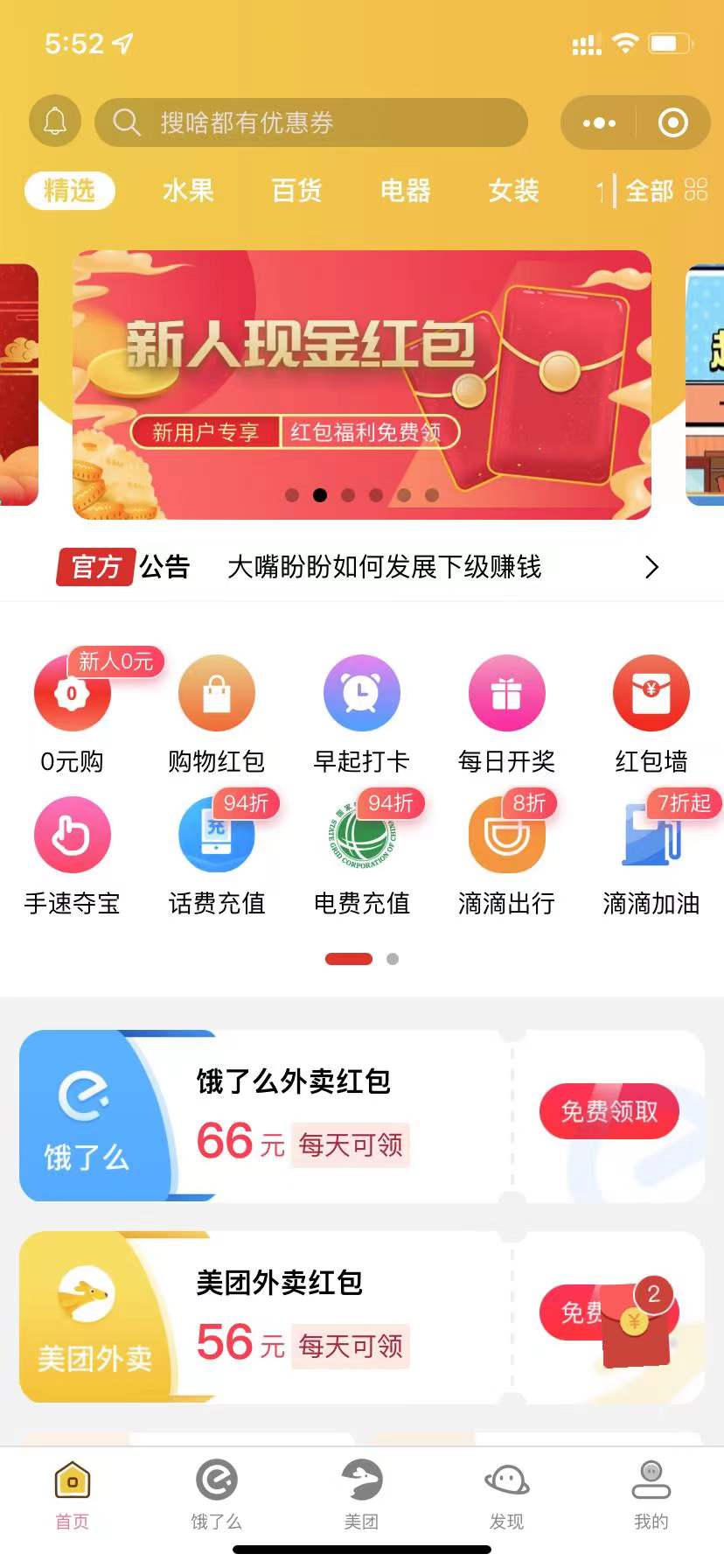Tap the search bar 搜啥都有优惠券
The image size is (724, 1568).
click(x=312, y=122)
